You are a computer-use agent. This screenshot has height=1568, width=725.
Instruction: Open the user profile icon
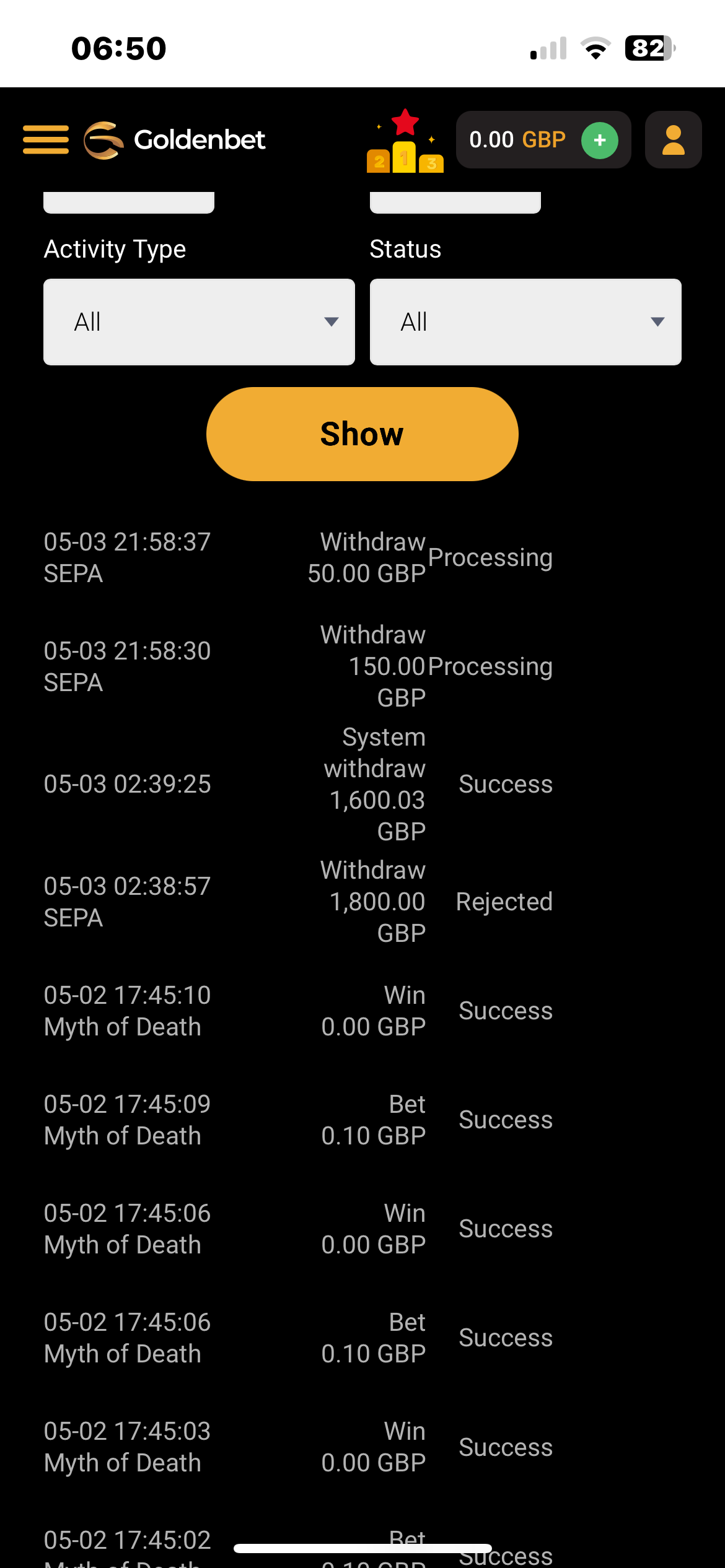click(673, 140)
